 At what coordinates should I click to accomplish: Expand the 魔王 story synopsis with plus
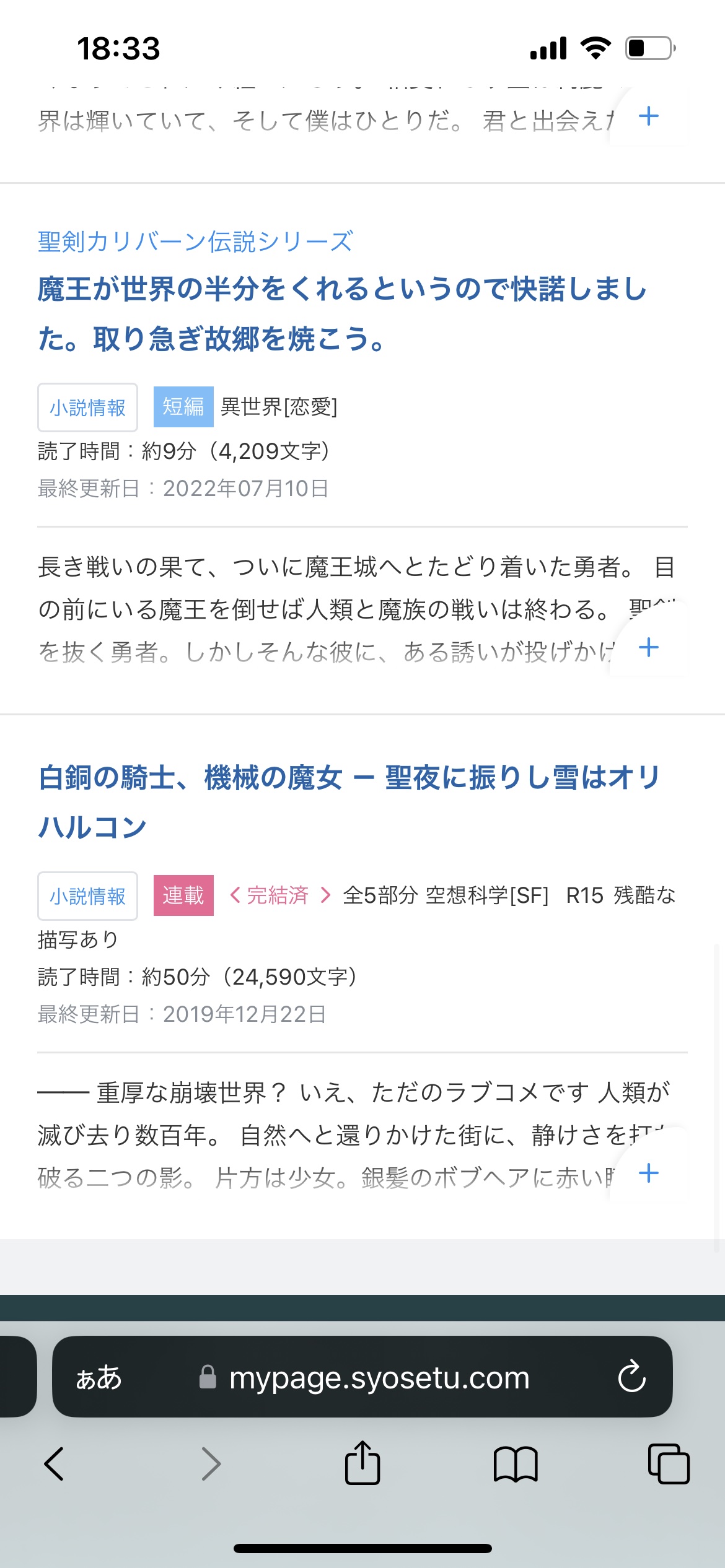(x=648, y=648)
